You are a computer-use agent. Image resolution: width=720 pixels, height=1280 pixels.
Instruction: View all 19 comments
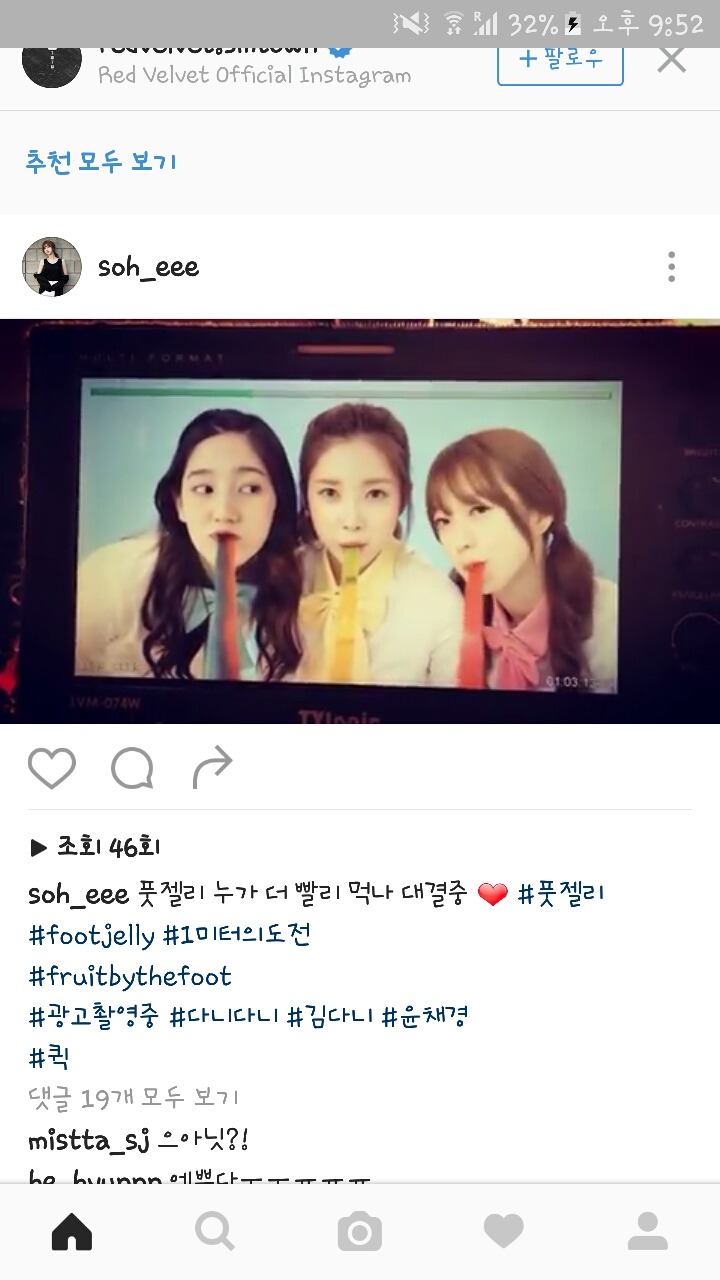coord(133,1098)
